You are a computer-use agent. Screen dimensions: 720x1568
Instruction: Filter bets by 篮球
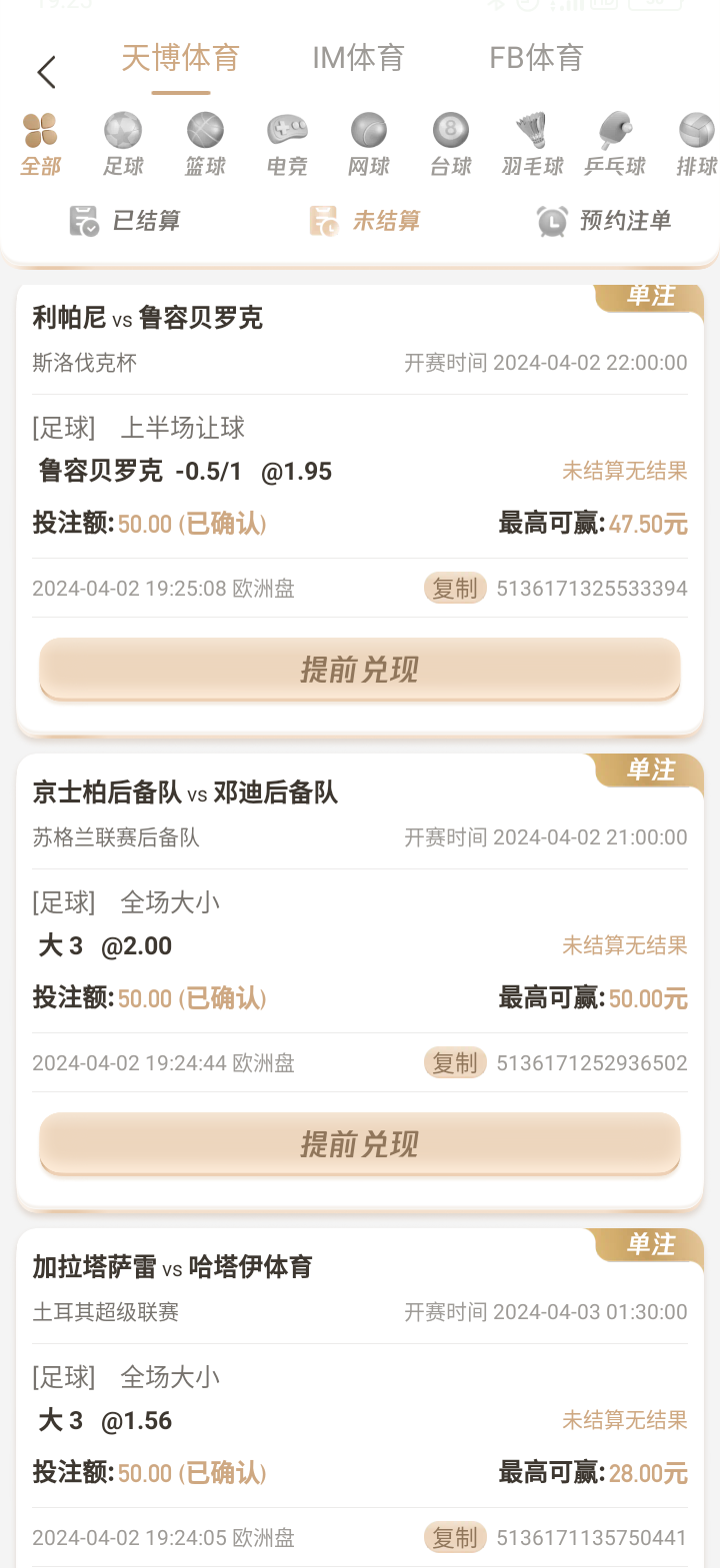point(205,145)
